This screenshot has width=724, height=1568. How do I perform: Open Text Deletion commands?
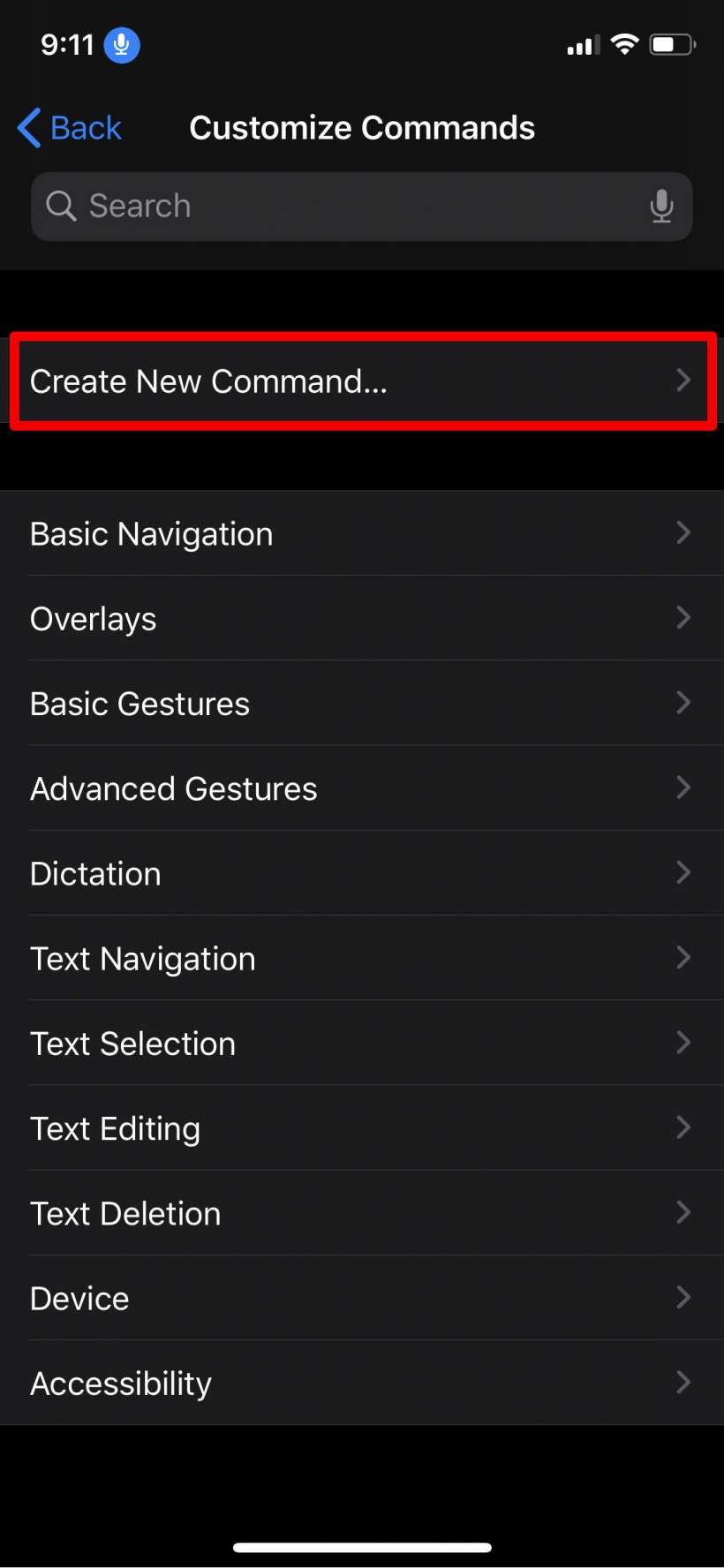coord(362,1213)
